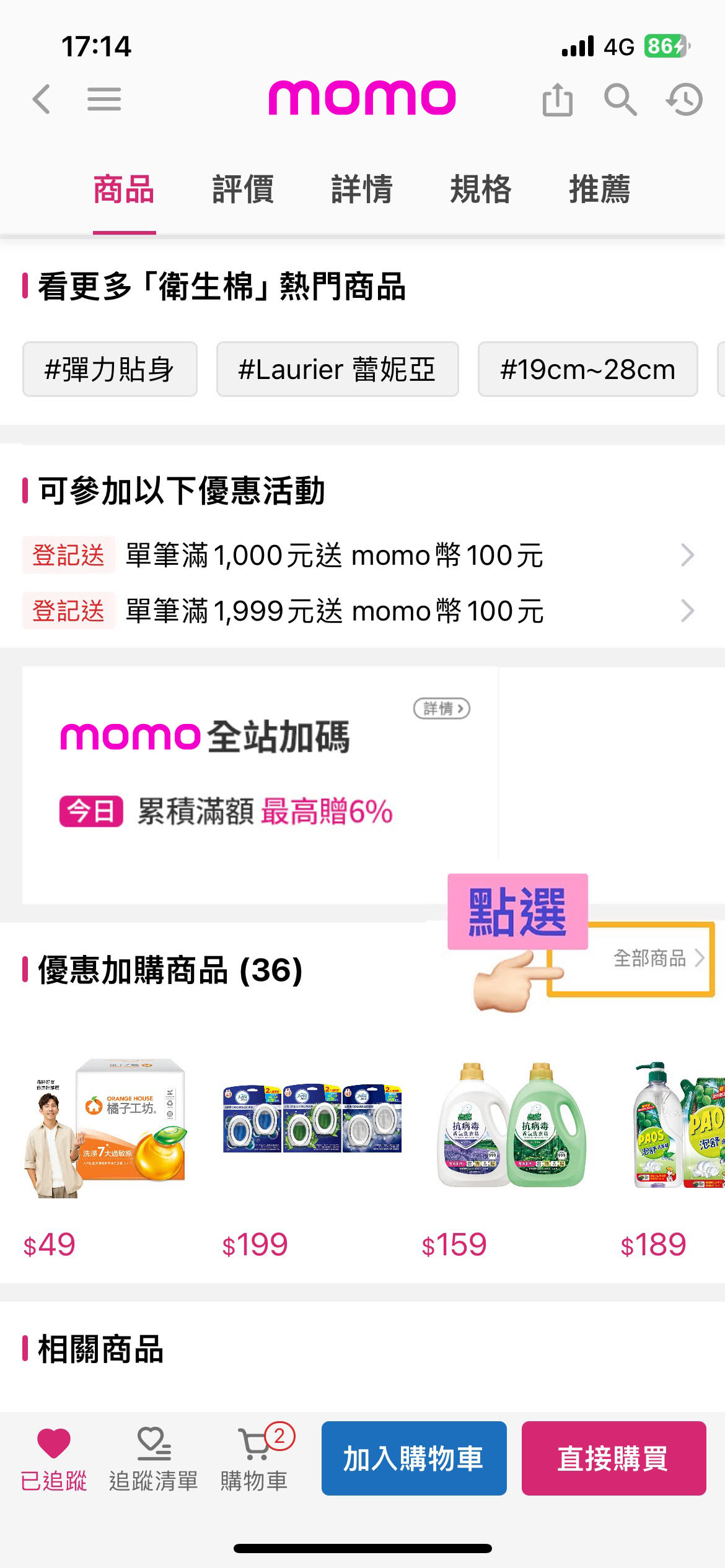Open 詳情 on momo全站加碼 banner
The height and width of the screenshot is (1568, 725).
click(x=442, y=708)
